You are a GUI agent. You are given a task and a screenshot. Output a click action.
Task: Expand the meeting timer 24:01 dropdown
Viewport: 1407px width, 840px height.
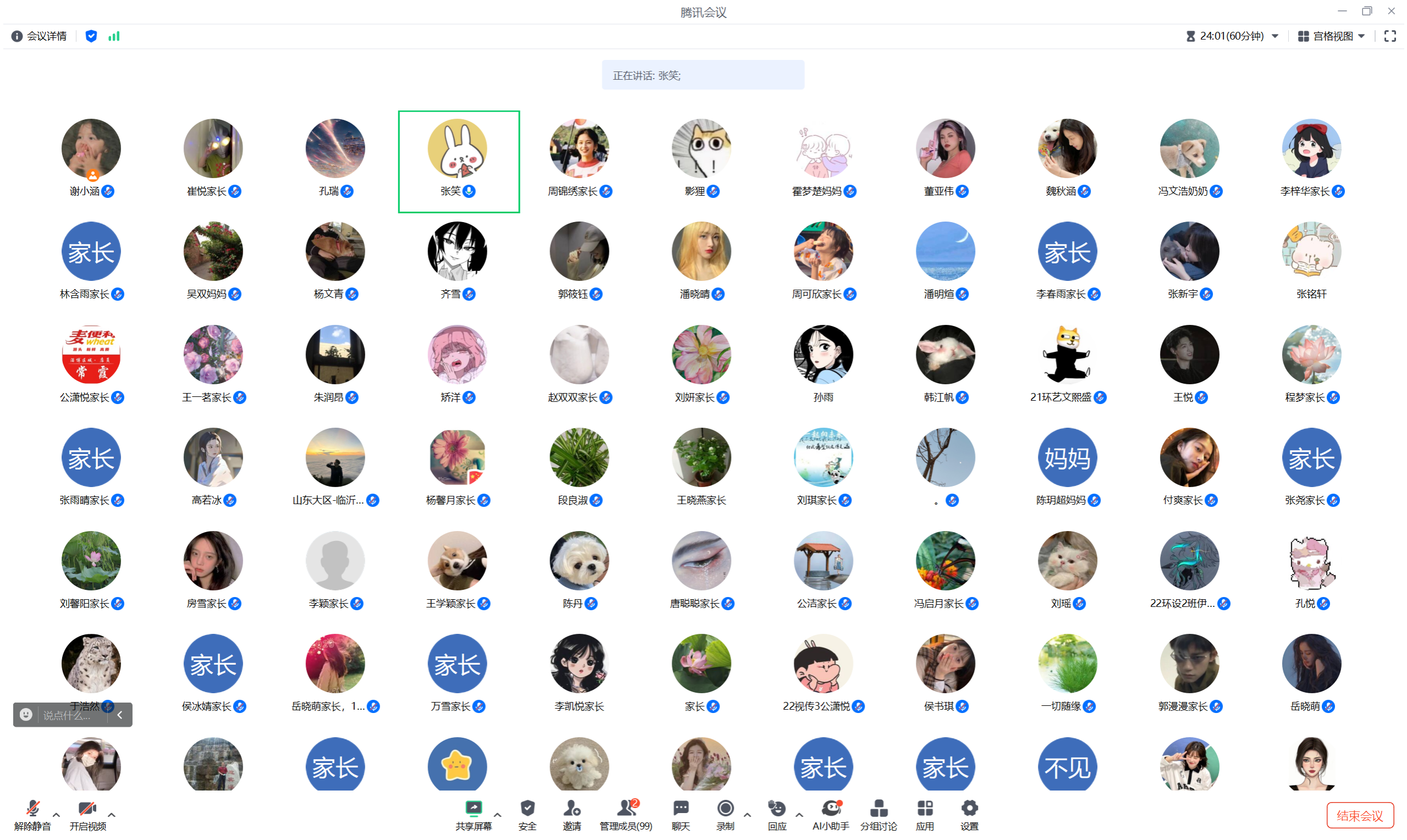tap(1275, 36)
